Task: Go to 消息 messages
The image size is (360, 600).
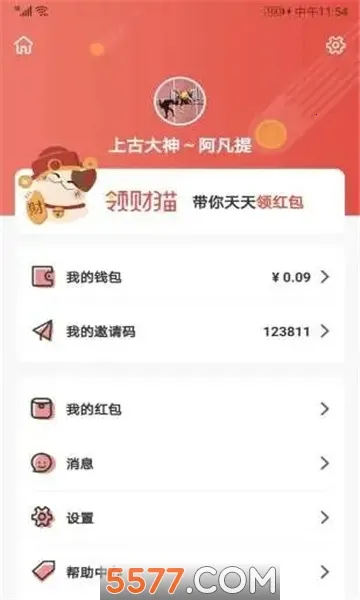Action: 180,463
